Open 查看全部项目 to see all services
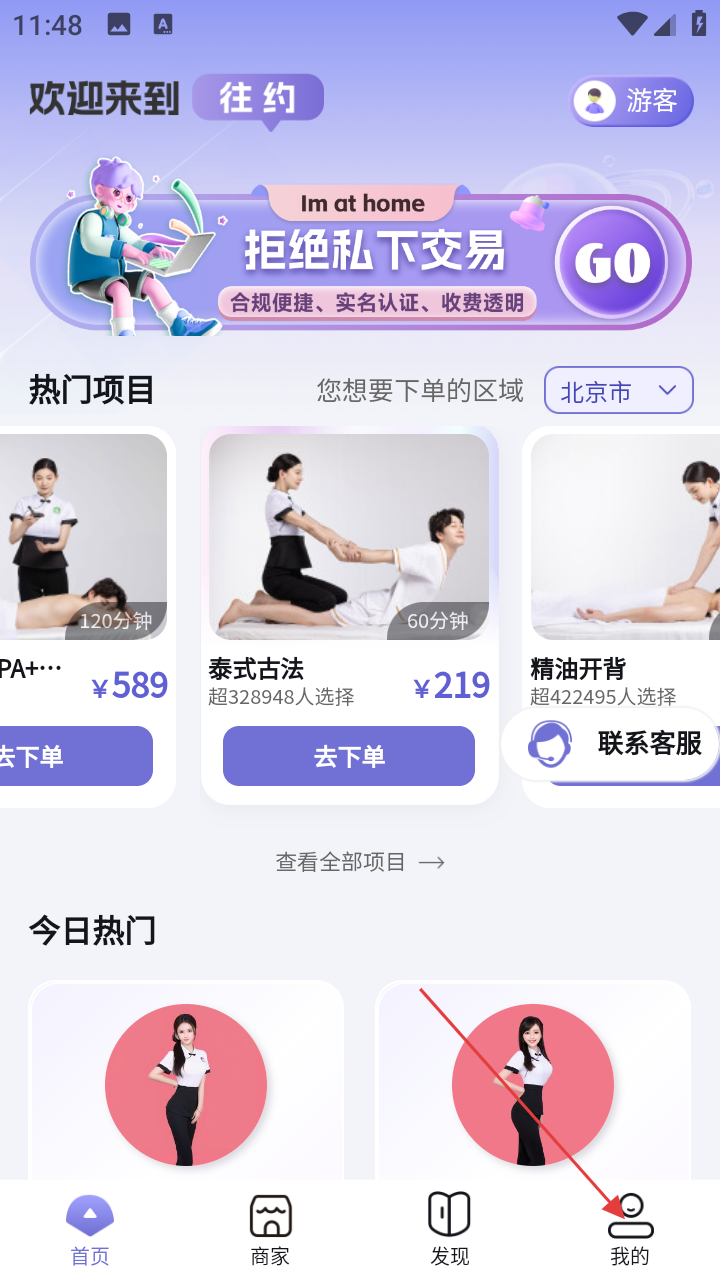 [x=360, y=862]
